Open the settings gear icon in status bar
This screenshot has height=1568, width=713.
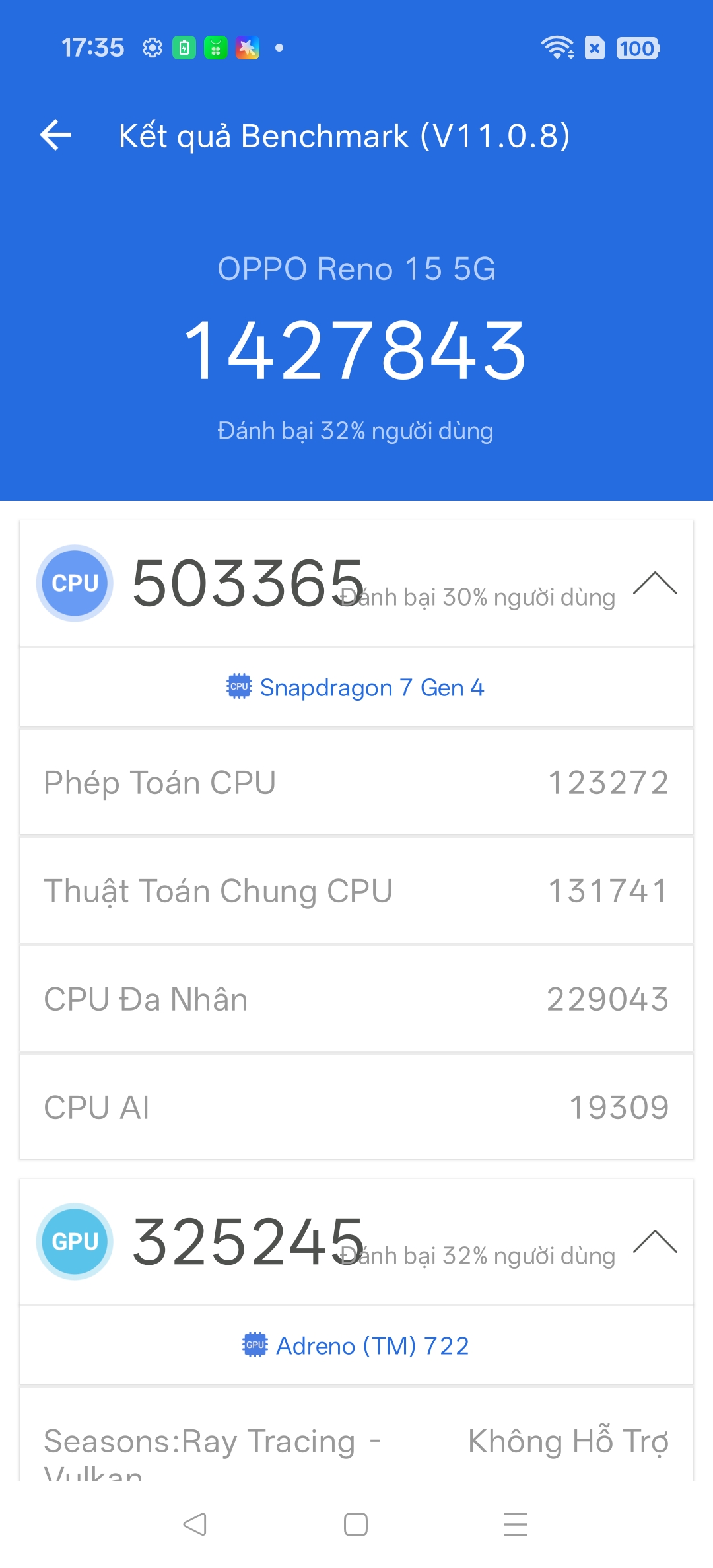(153, 48)
